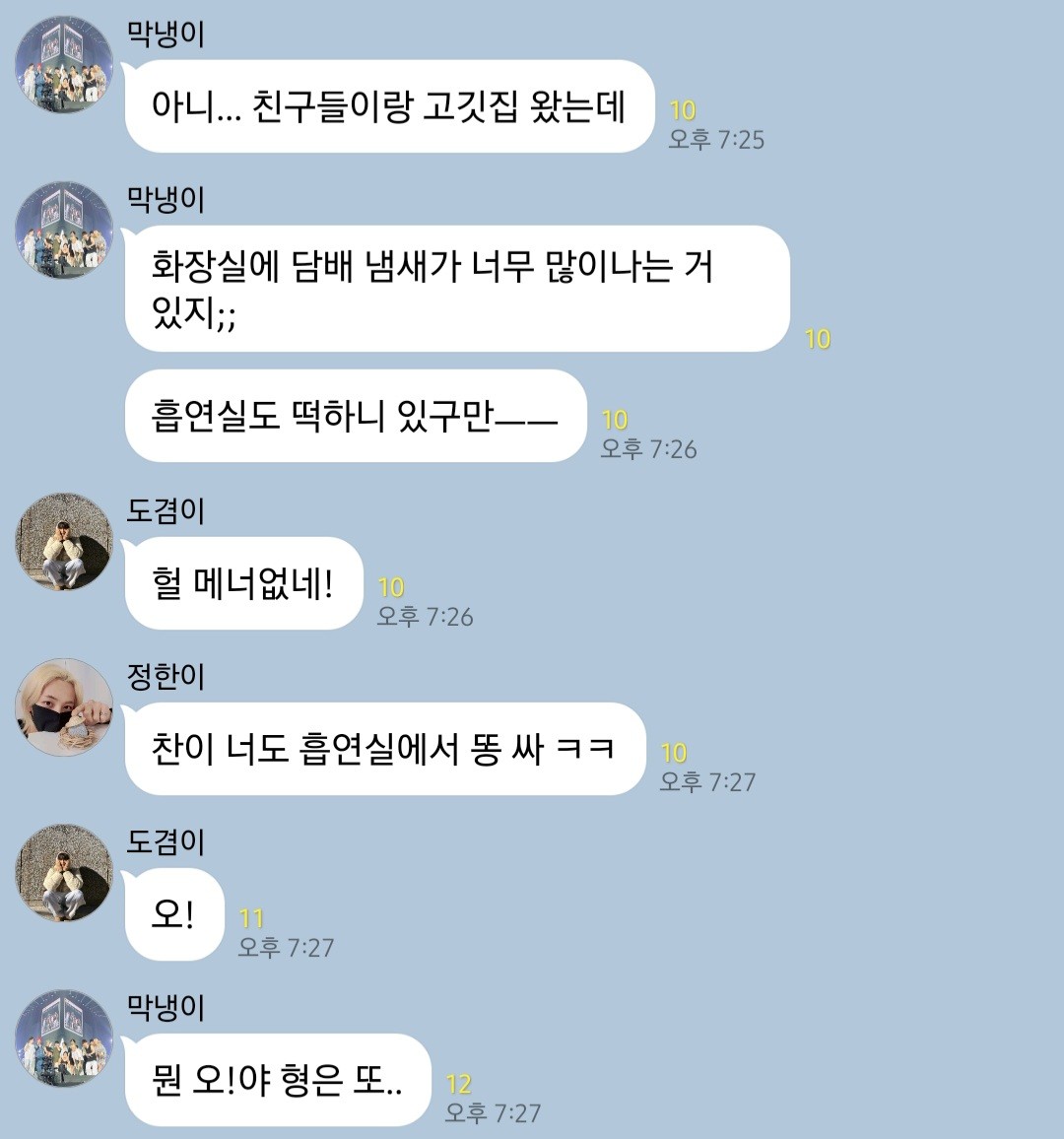Open 도겸이's profile picture beside the 오! message
The width and height of the screenshot is (1064, 1139).
[x=64, y=873]
